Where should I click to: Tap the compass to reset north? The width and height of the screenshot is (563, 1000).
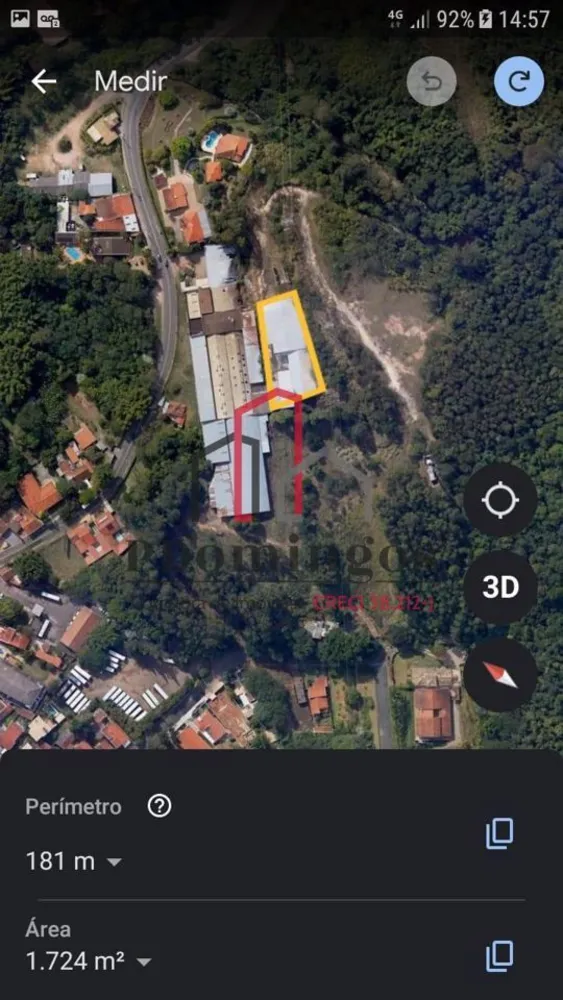(x=500, y=675)
